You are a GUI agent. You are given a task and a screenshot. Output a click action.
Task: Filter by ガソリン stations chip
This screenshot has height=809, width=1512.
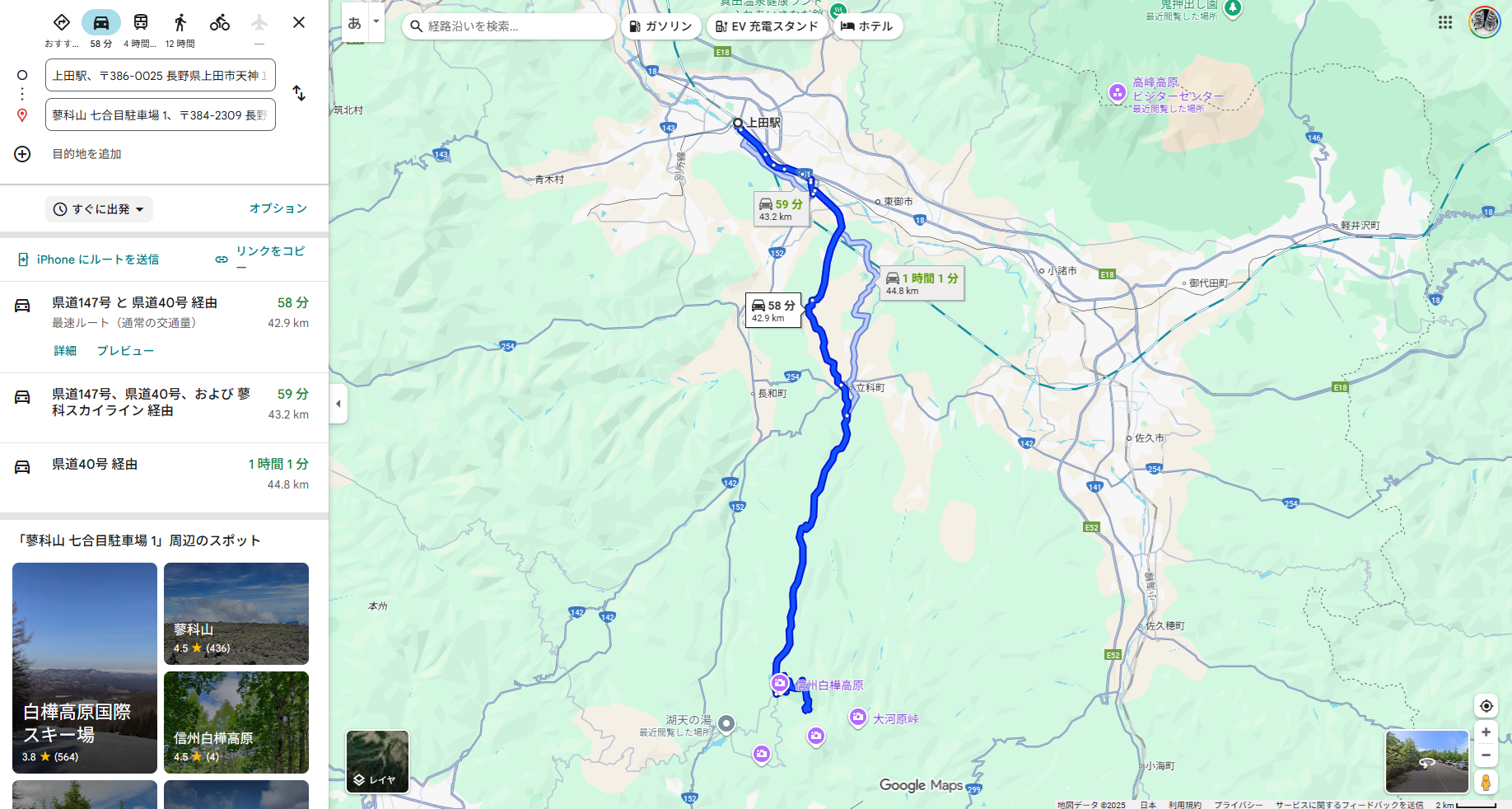tap(661, 26)
